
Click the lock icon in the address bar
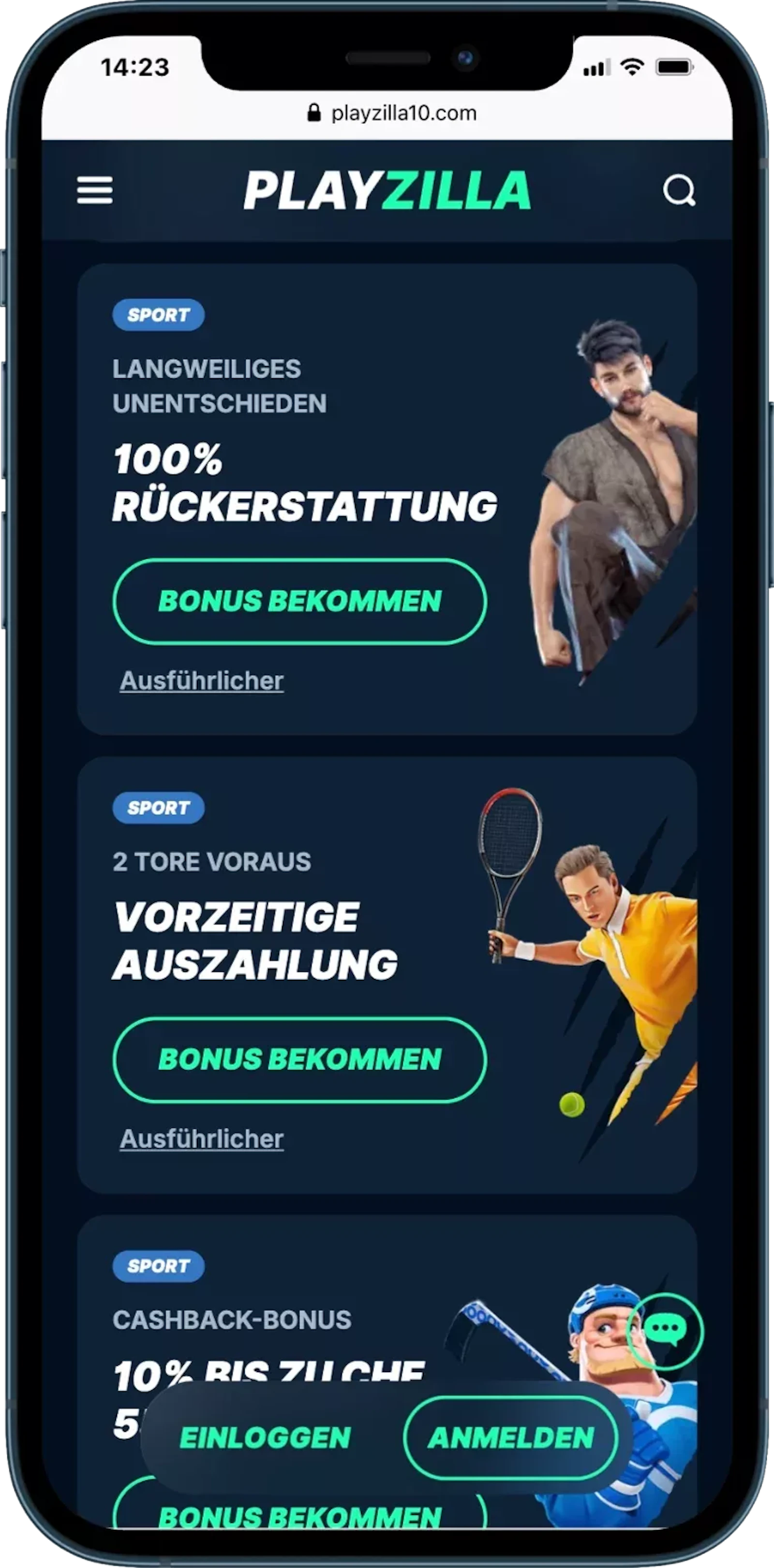pyautogui.click(x=314, y=113)
